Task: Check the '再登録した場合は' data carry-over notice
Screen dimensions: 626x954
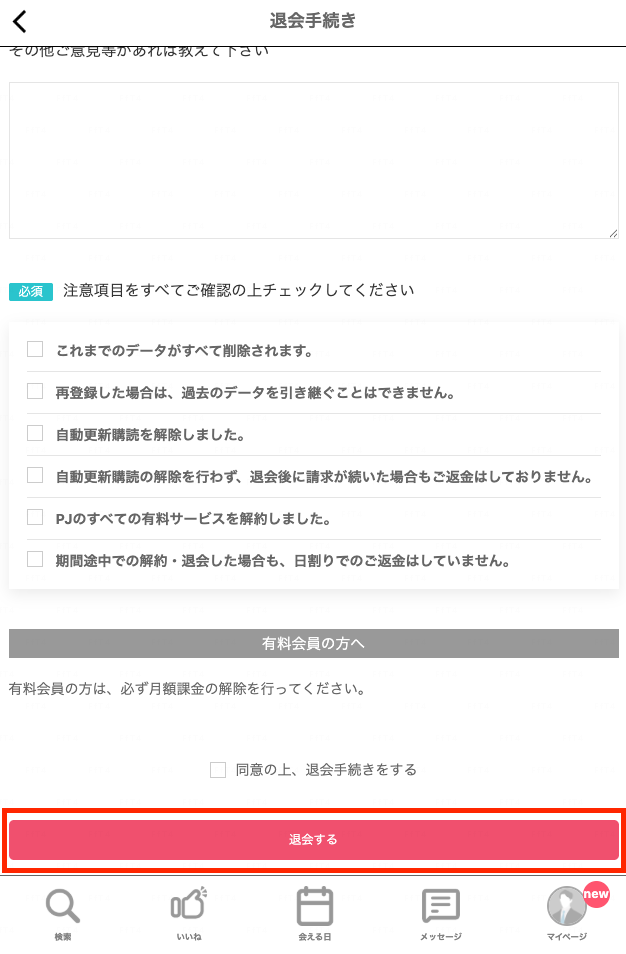Action: (35, 391)
